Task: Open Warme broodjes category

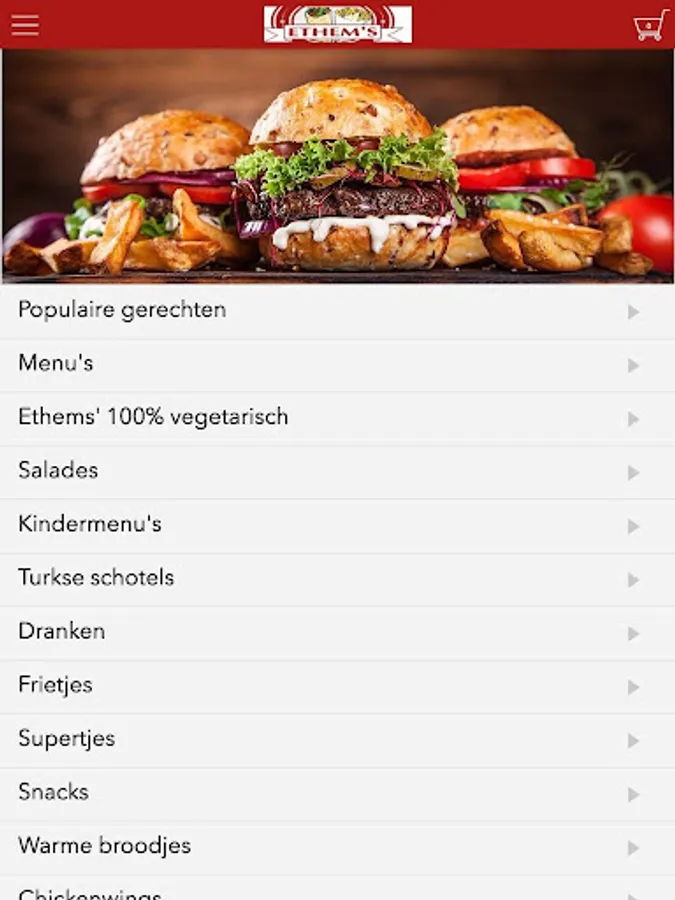Action: click(337, 847)
